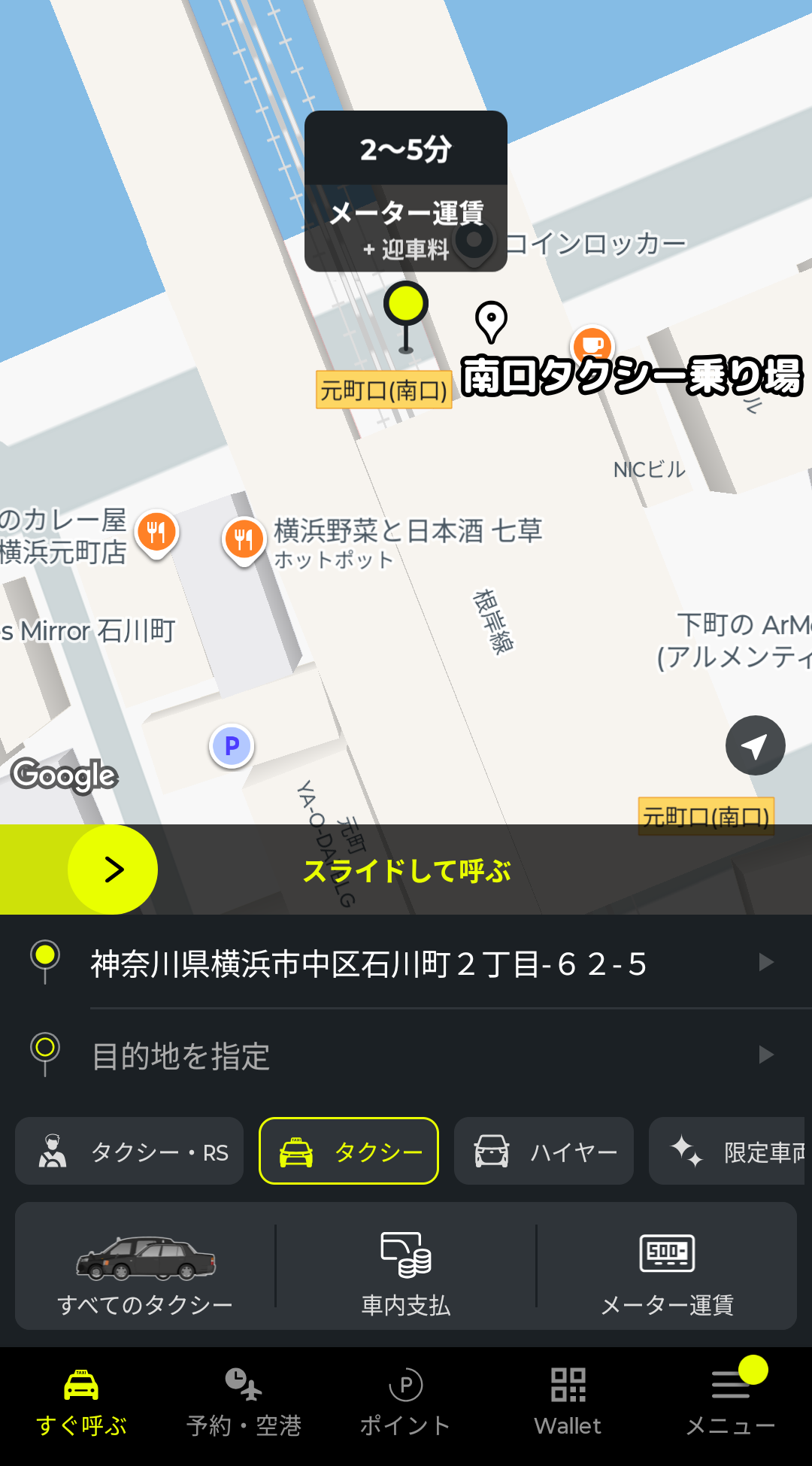The width and height of the screenshot is (812, 1466).
Task: Switch to the すぐ呼ぶ tab
Action: 81,1404
